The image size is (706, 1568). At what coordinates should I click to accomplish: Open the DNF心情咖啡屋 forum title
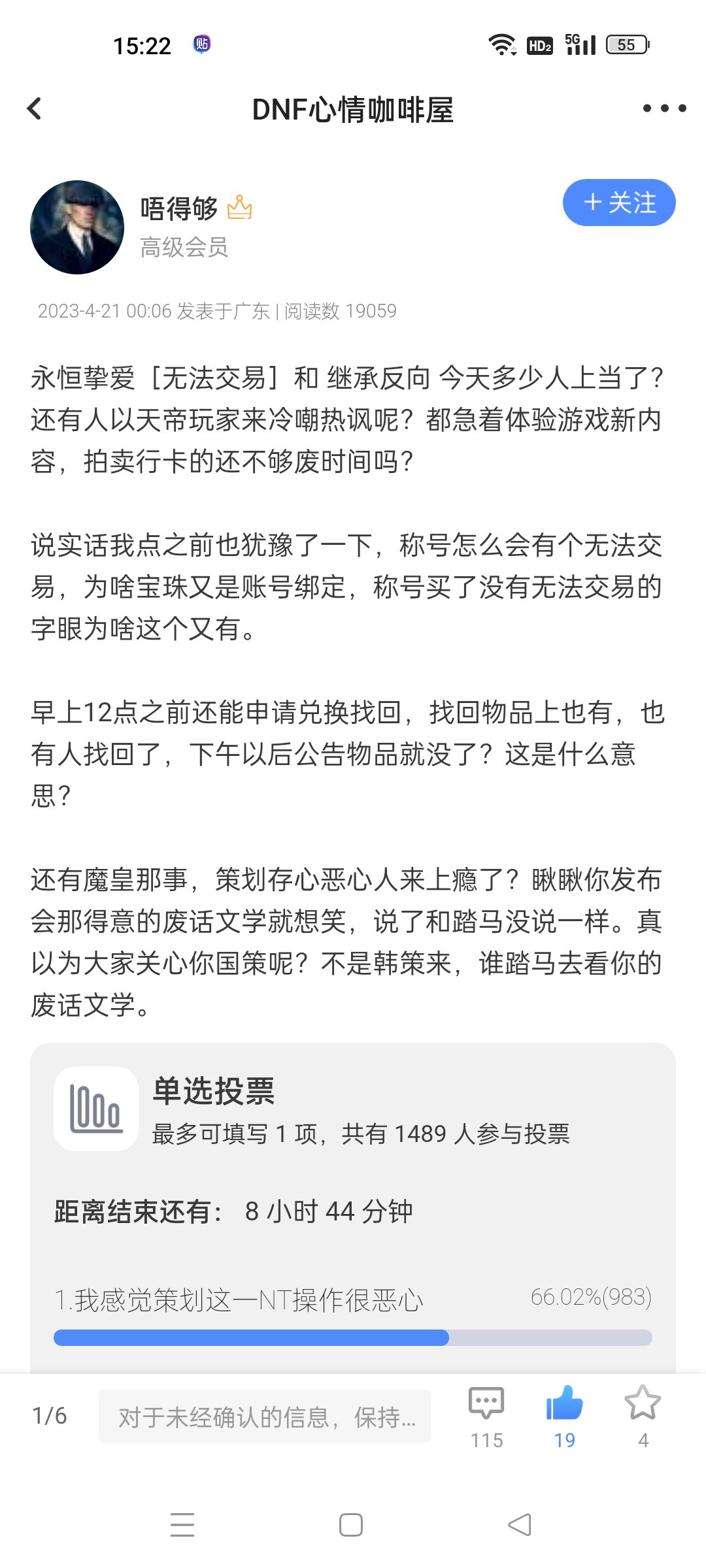click(x=353, y=110)
